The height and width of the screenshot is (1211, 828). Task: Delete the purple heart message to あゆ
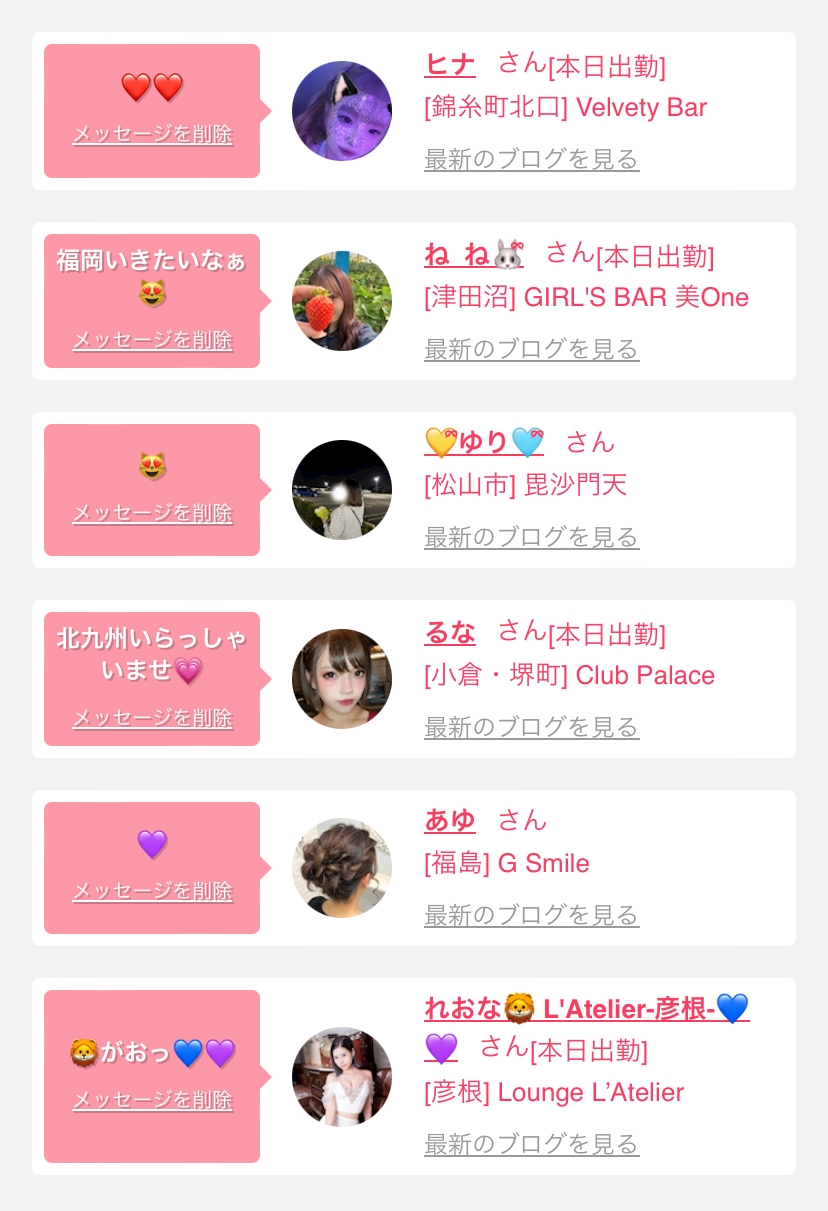tap(152, 892)
